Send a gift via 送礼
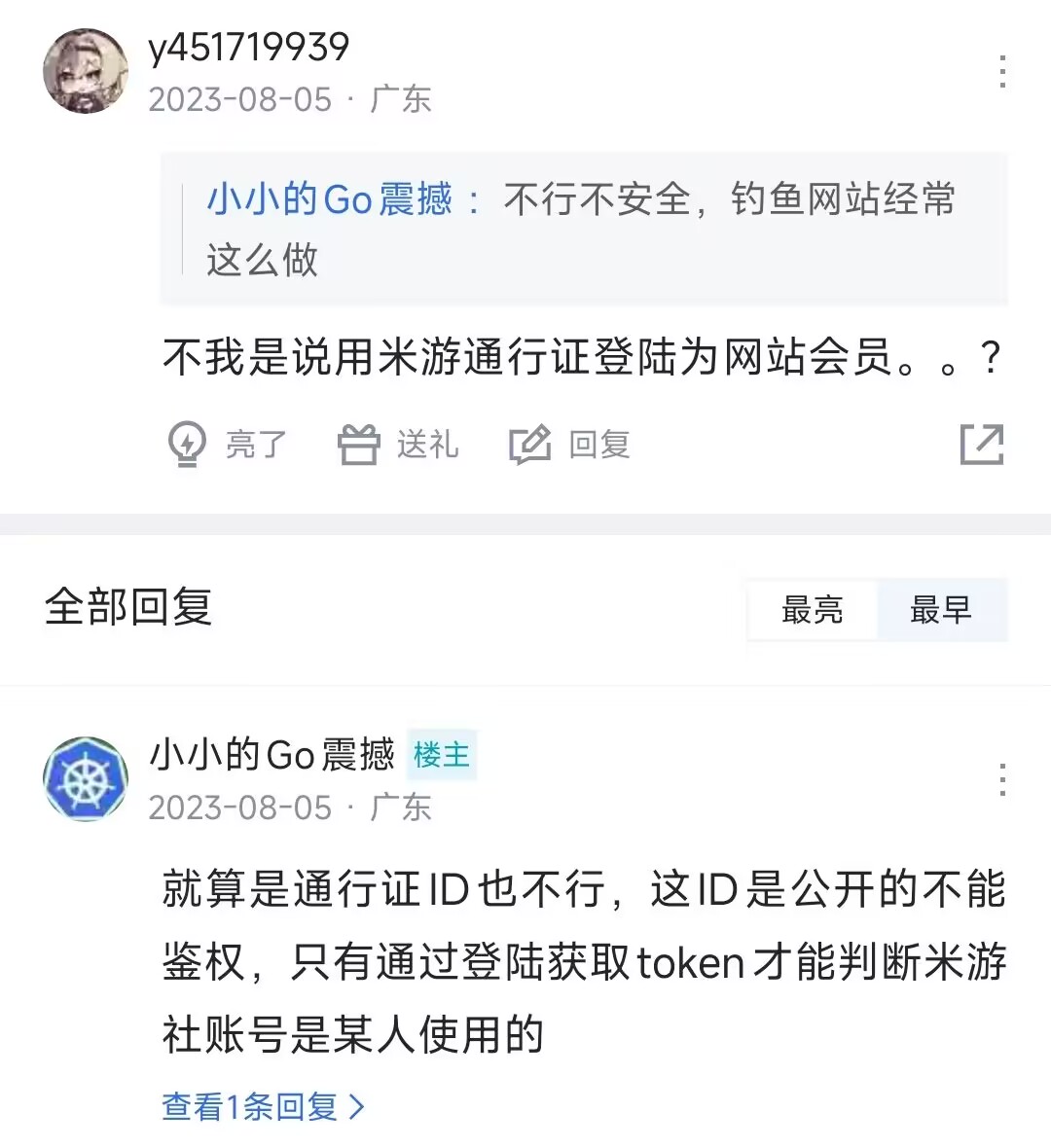Image resolution: width=1051 pixels, height=1148 pixels. [399, 445]
